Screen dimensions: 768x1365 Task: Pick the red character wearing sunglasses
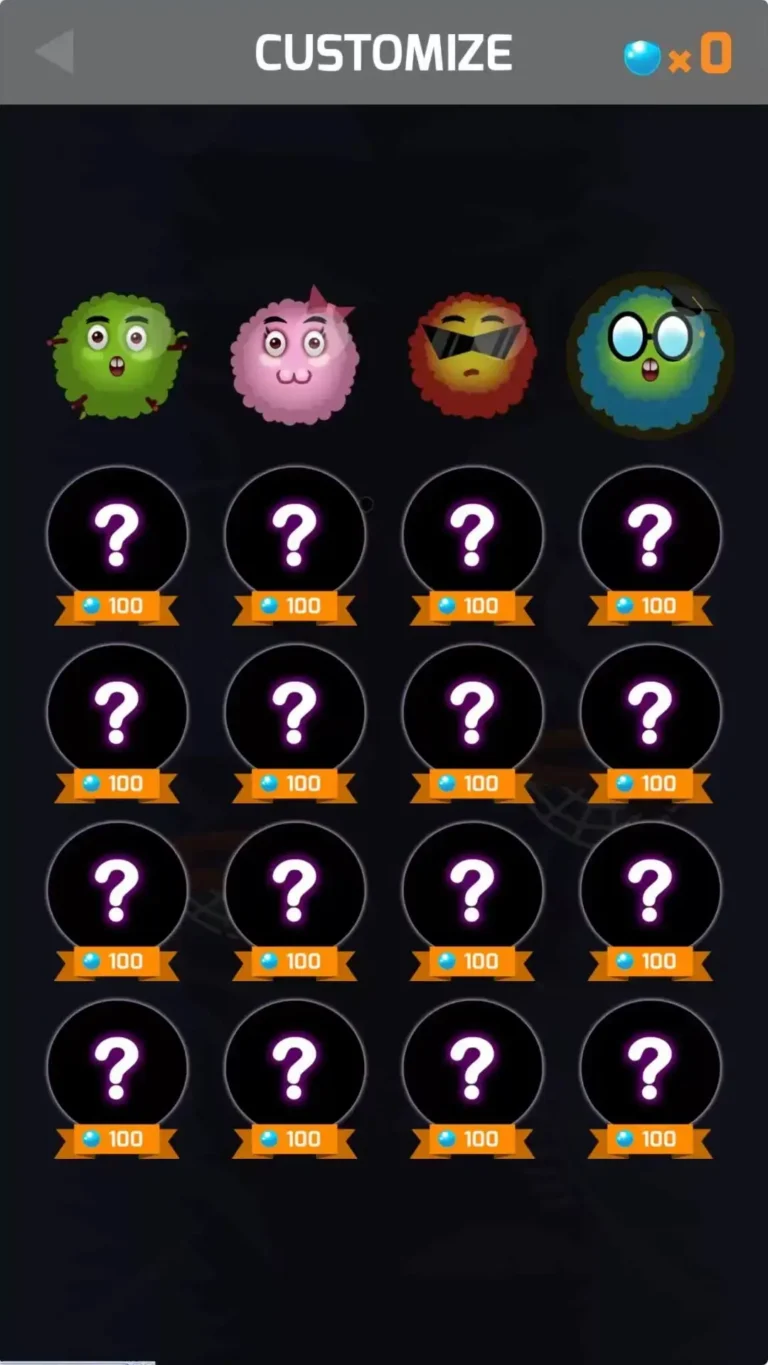472,355
